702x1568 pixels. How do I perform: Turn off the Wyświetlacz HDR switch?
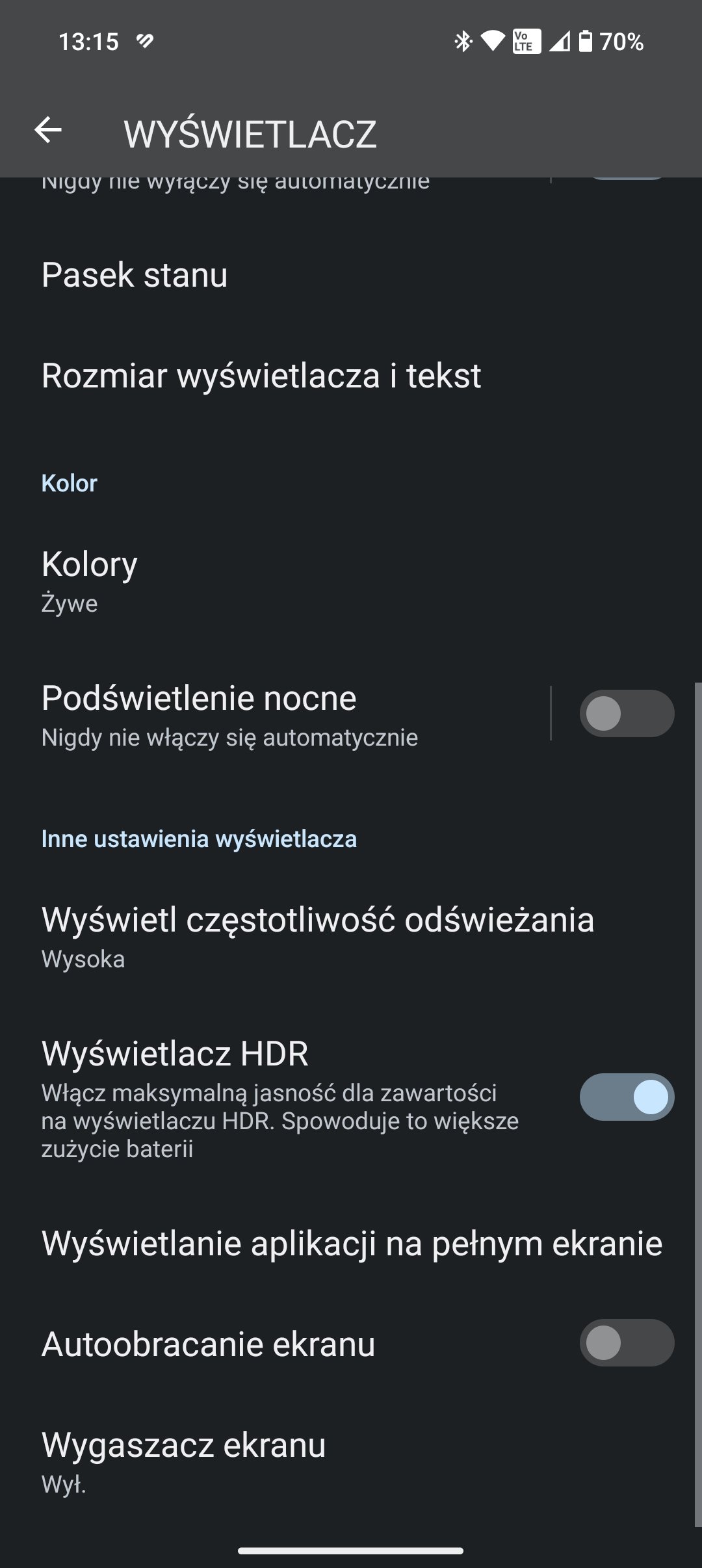click(627, 1097)
